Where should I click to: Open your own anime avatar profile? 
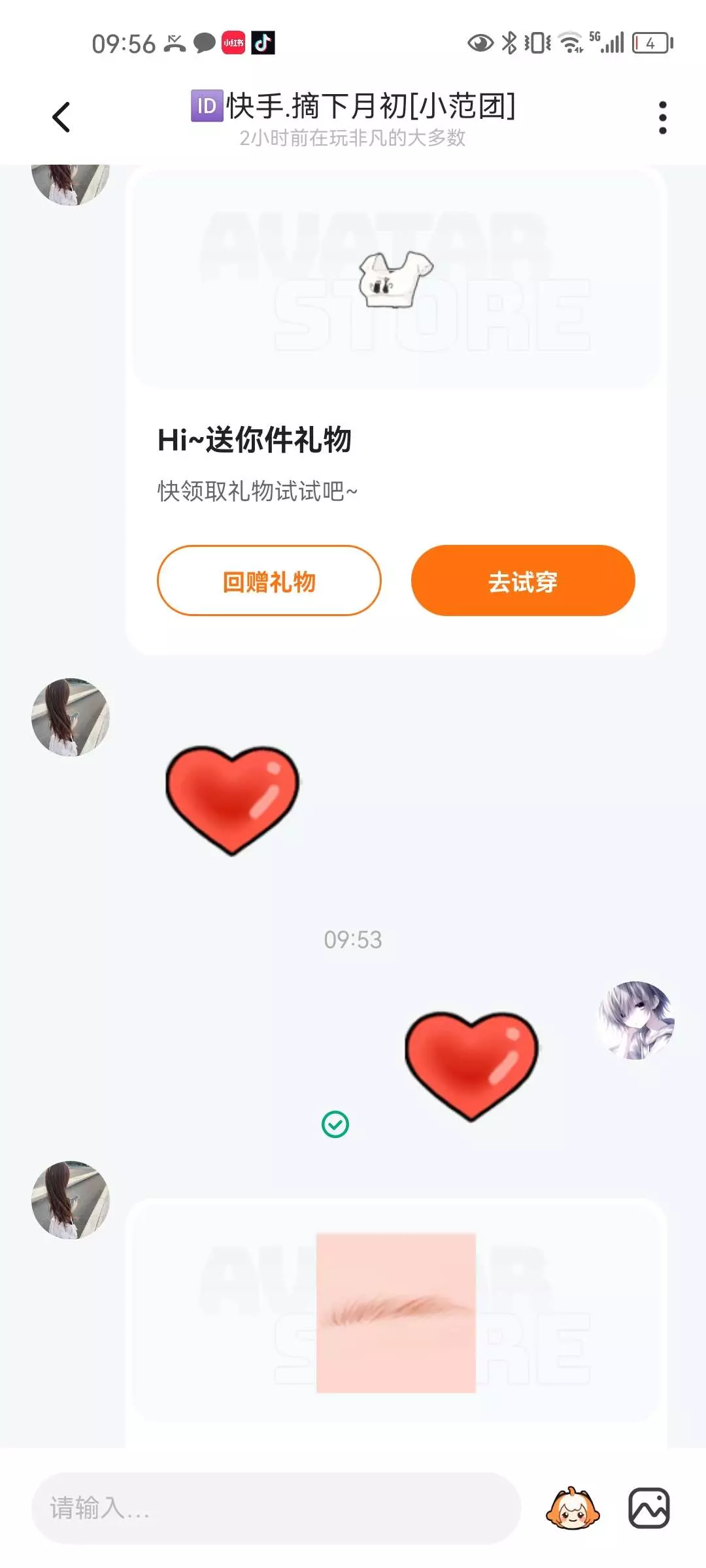tap(636, 1021)
